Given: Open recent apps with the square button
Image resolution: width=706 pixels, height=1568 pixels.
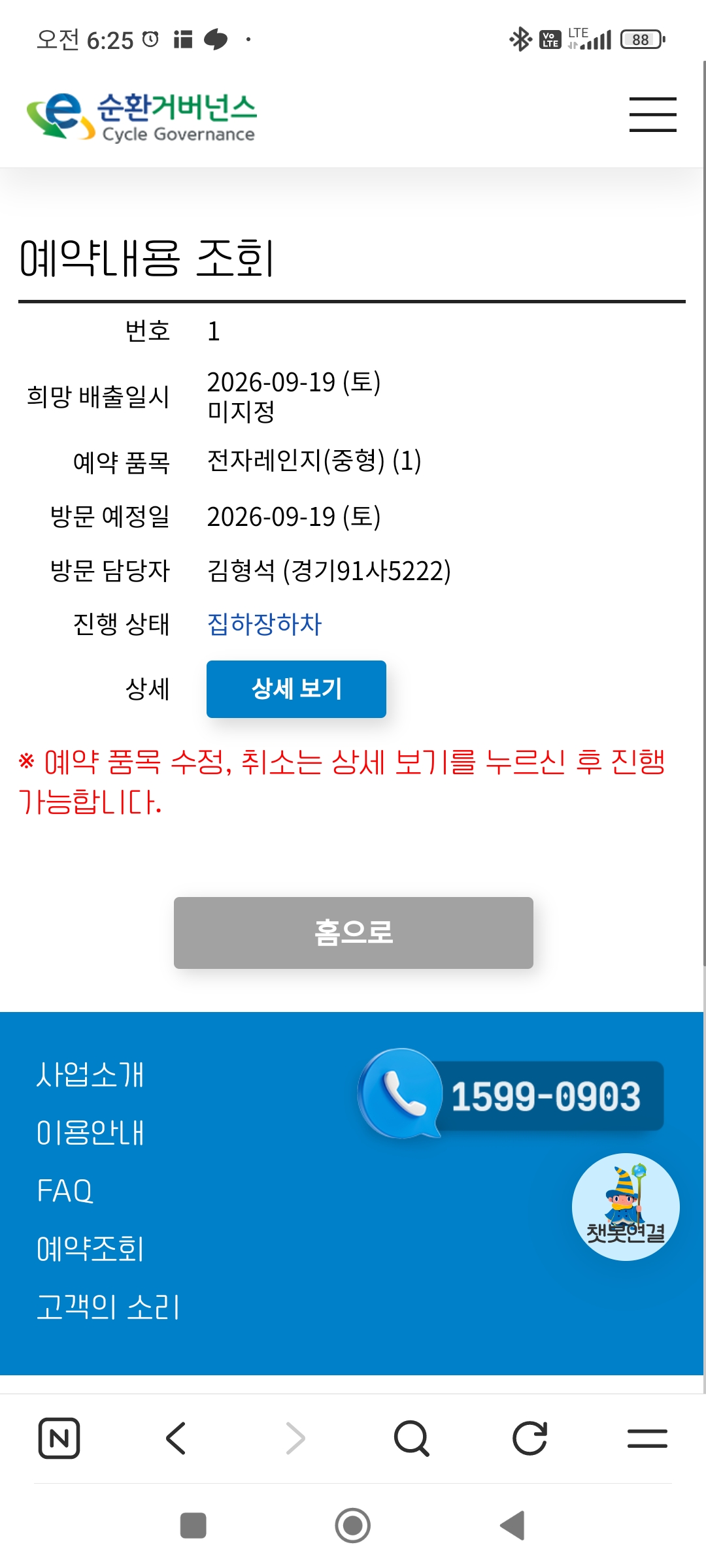Looking at the screenshot, I should click(x=193, y=1526).
